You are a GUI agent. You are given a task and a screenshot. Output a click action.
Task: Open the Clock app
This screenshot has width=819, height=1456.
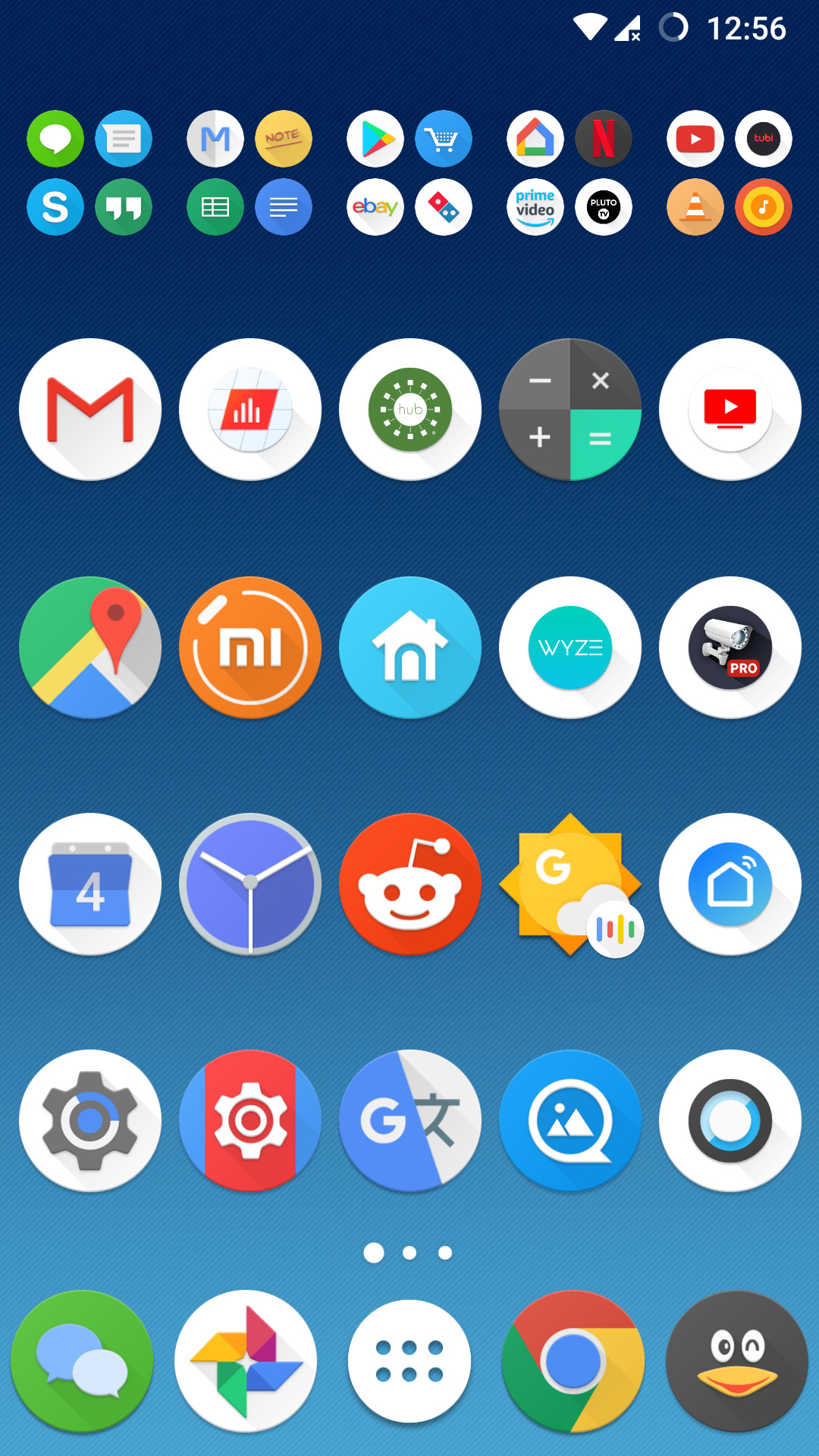pos(250,884)
